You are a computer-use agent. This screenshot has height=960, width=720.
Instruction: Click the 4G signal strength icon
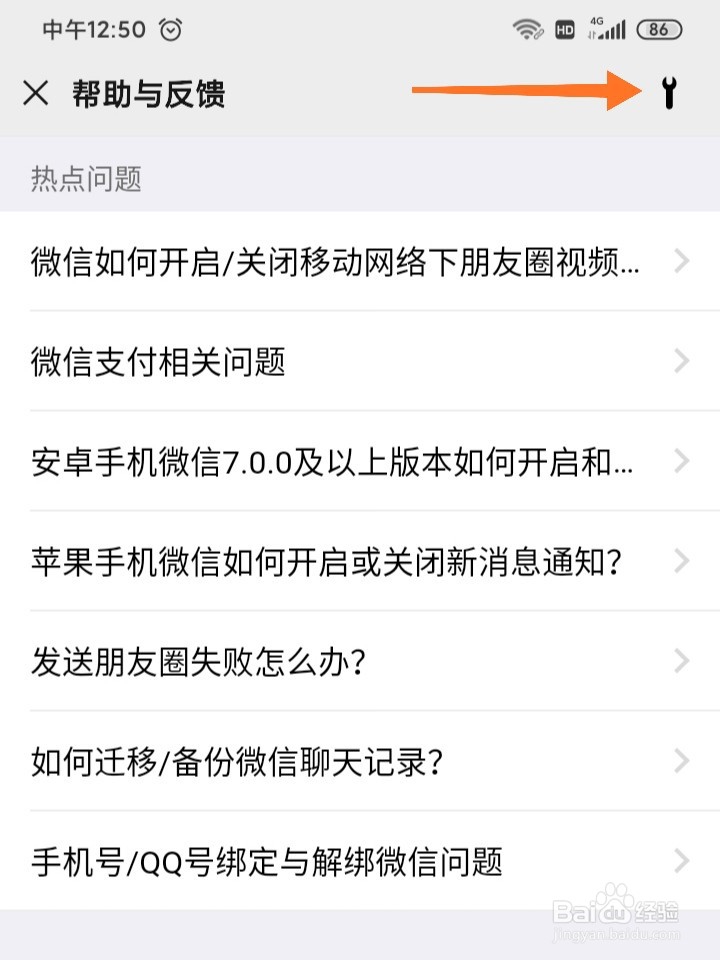coord(608,28)
